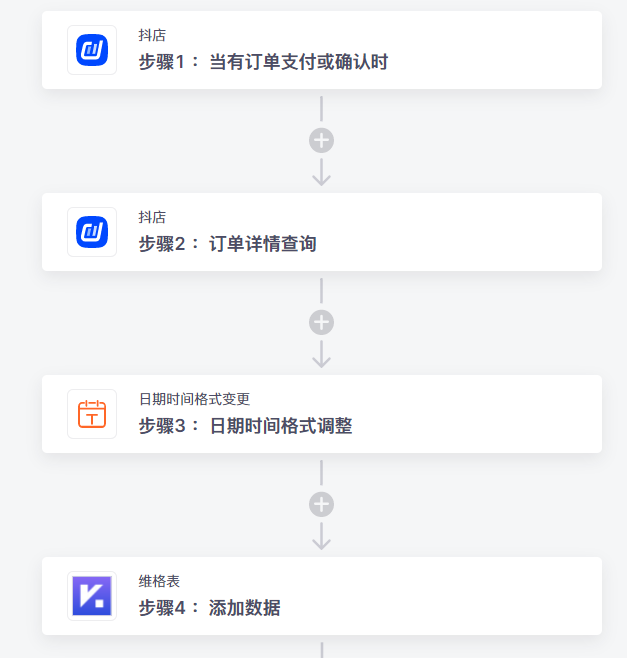Image resolution: width=627 pixels, height=658 pixels.
Task: Add a step after 日期时间格式调整
Action: pyautogui.click(x=321, y=505)
